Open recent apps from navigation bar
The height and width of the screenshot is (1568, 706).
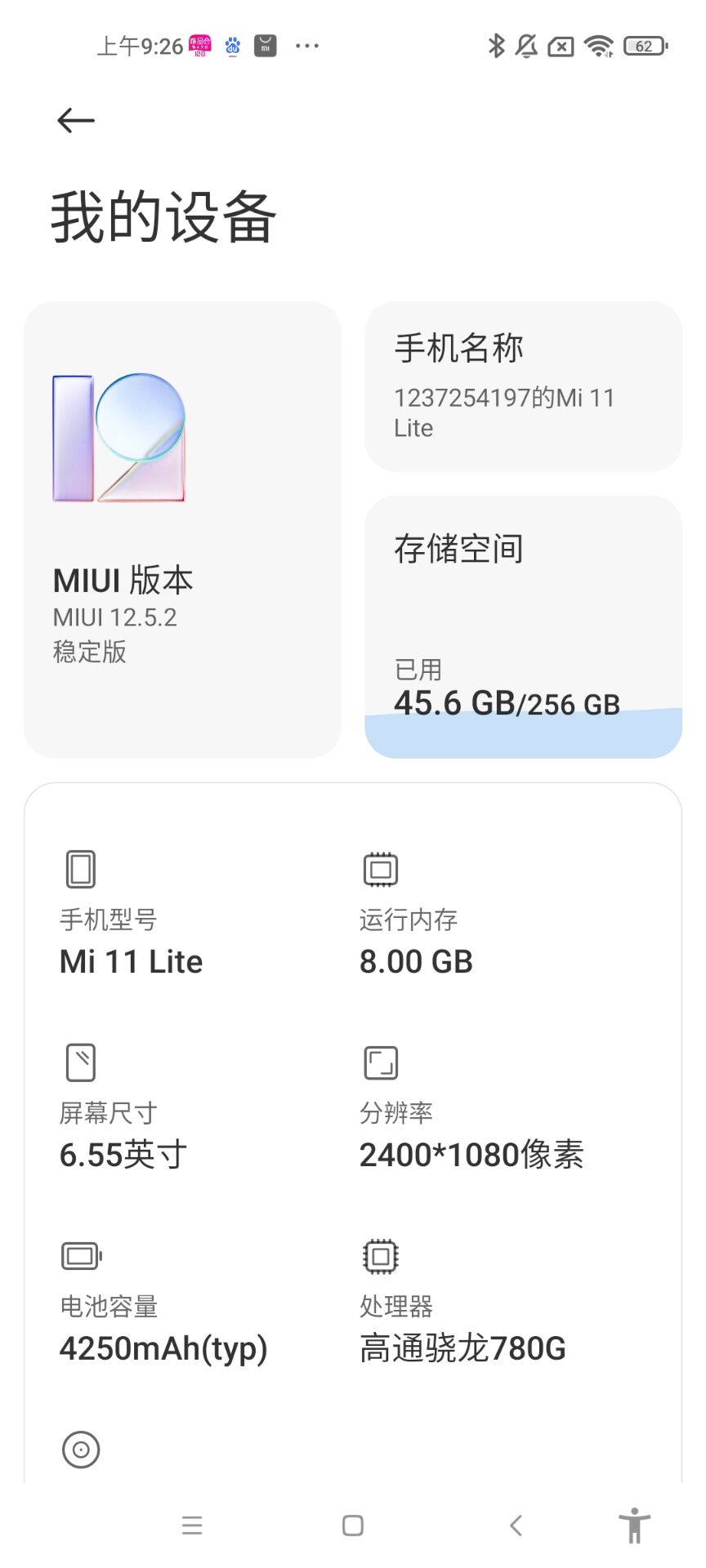tap(192, 1525)
